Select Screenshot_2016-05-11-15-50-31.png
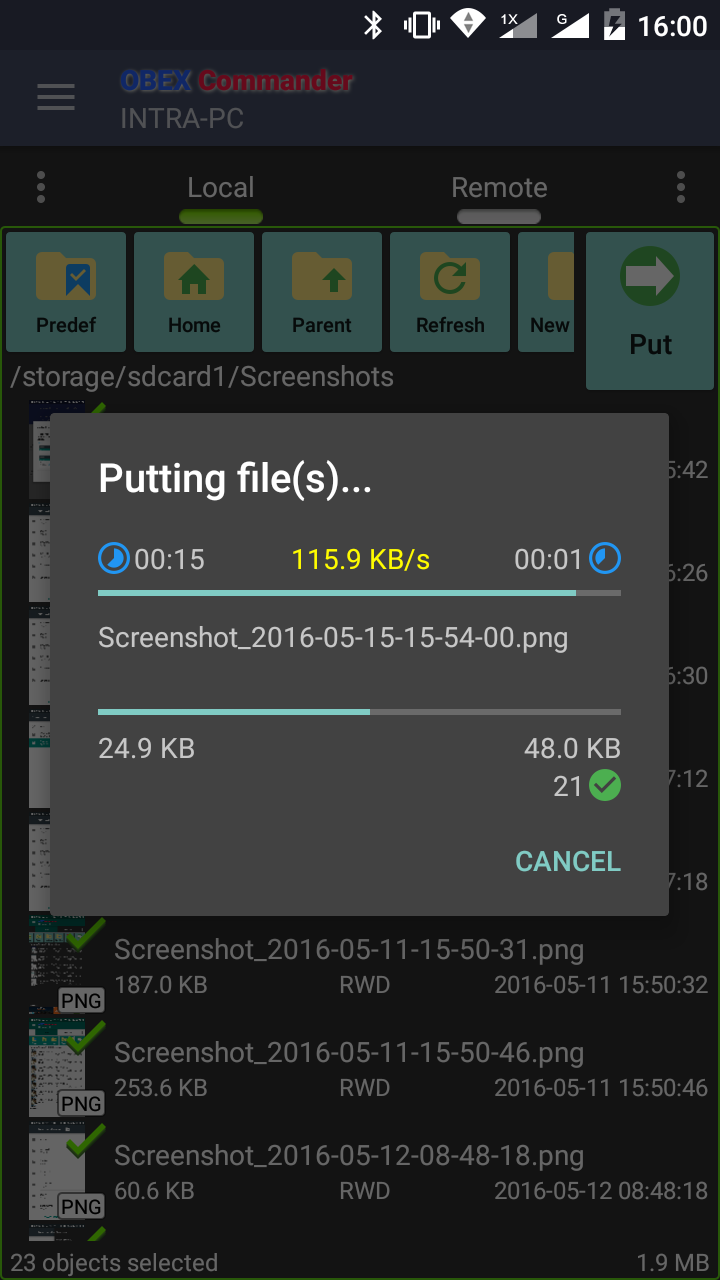The width and height of the screenshot is (720, 1280). (350, 966)
